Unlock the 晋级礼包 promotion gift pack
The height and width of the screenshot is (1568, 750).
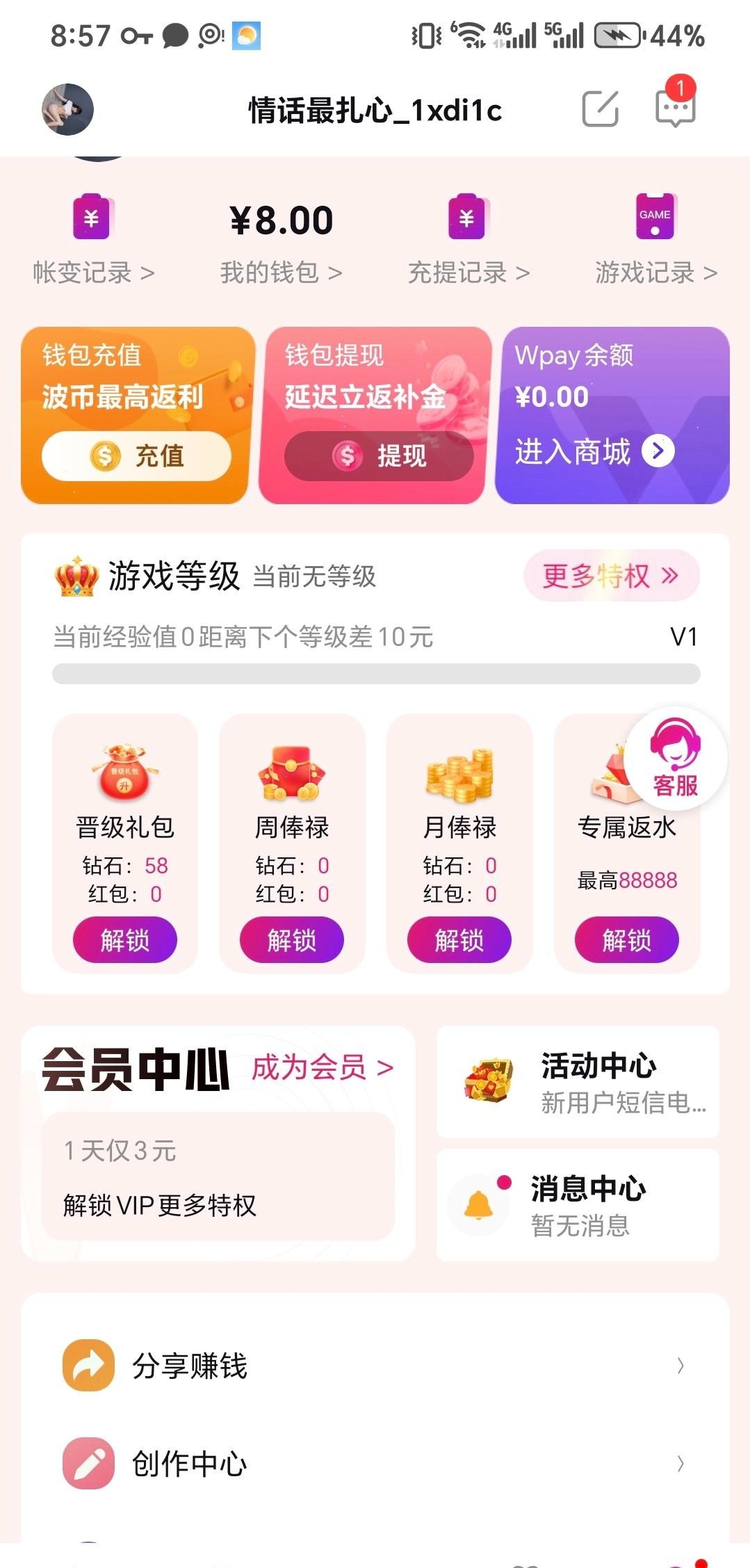[125, 940]
